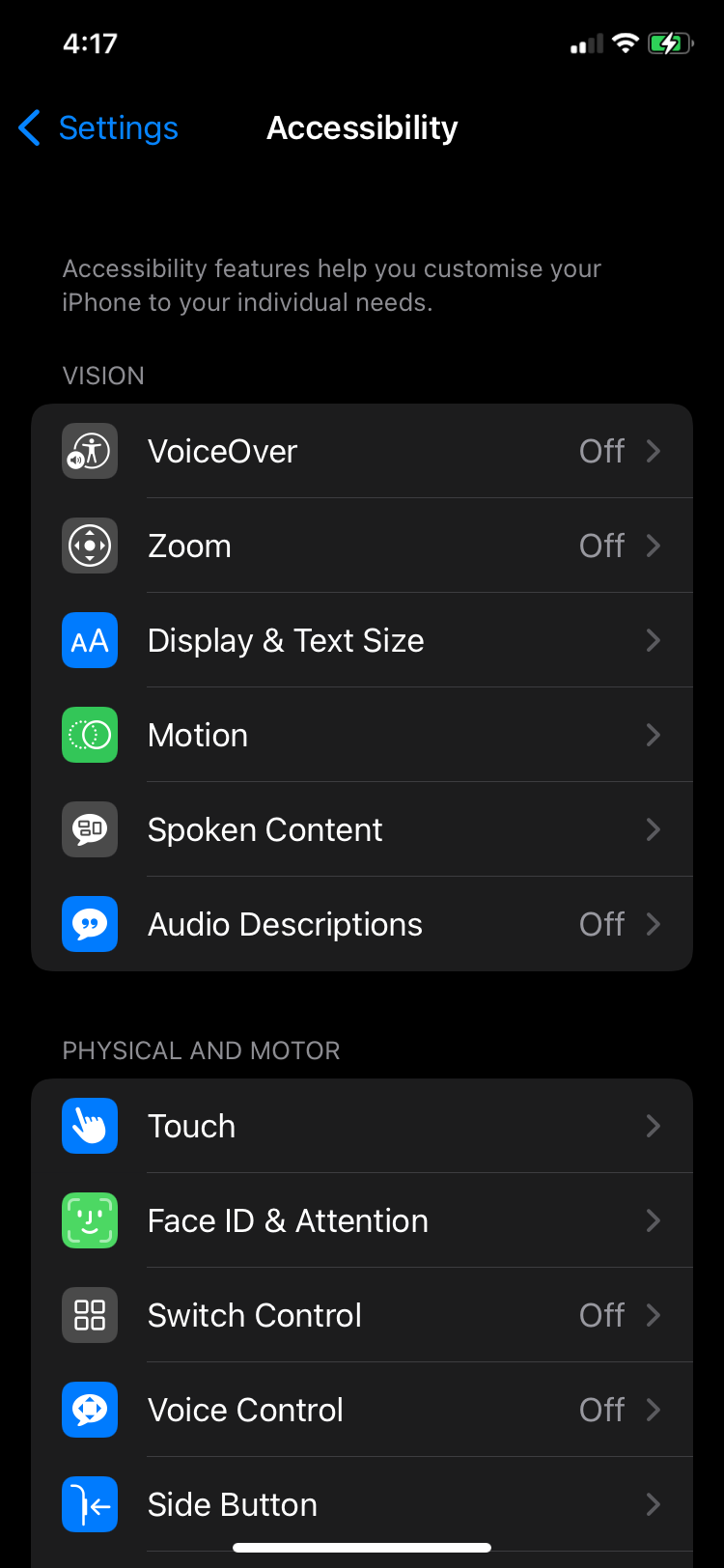724x1568 pixels.
Task: Tap the Display & Text Size AA icon
Action: [89, 639]
